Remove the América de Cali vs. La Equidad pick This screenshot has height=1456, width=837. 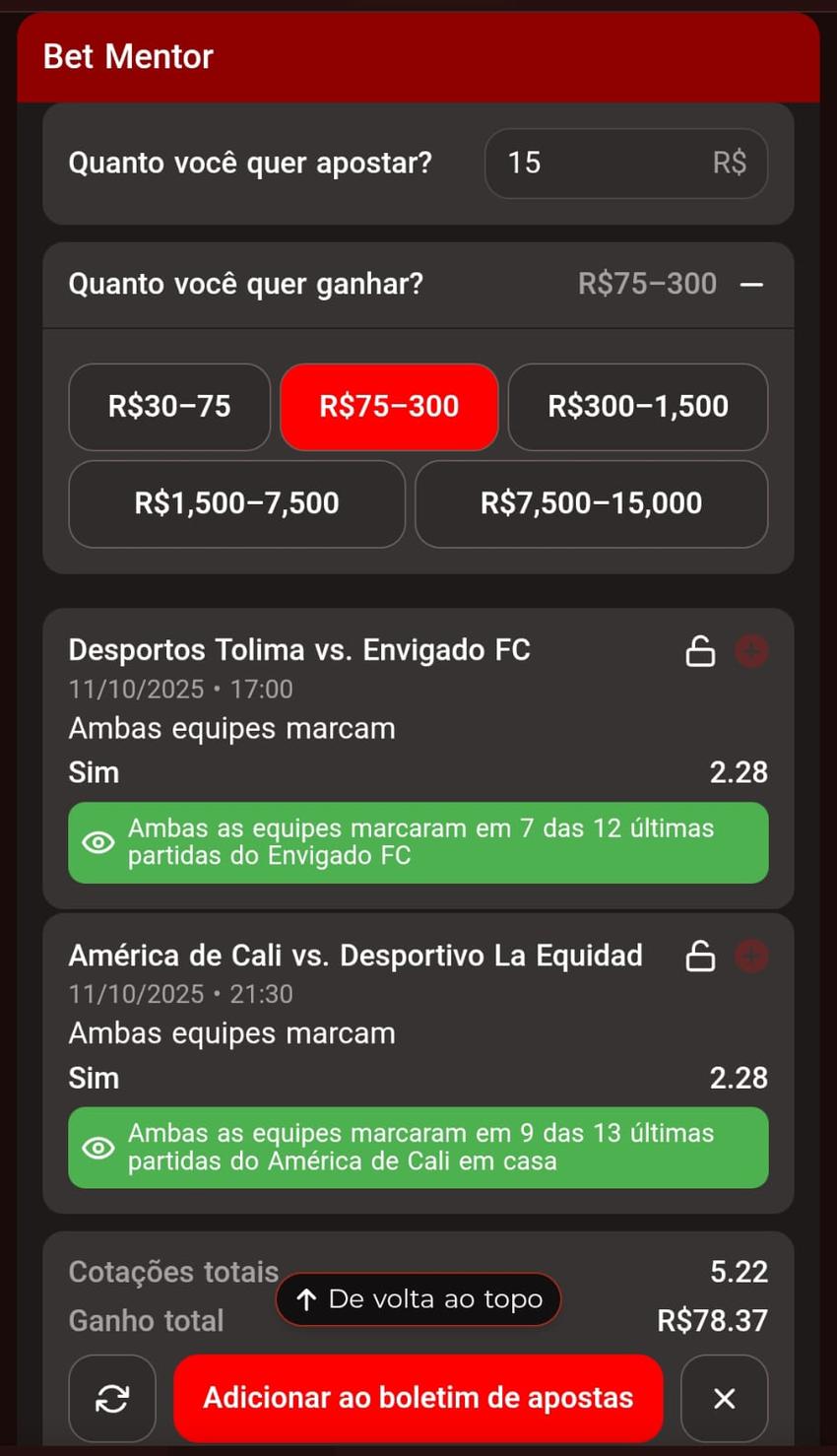pyautogui.click(x=751, y=956)
